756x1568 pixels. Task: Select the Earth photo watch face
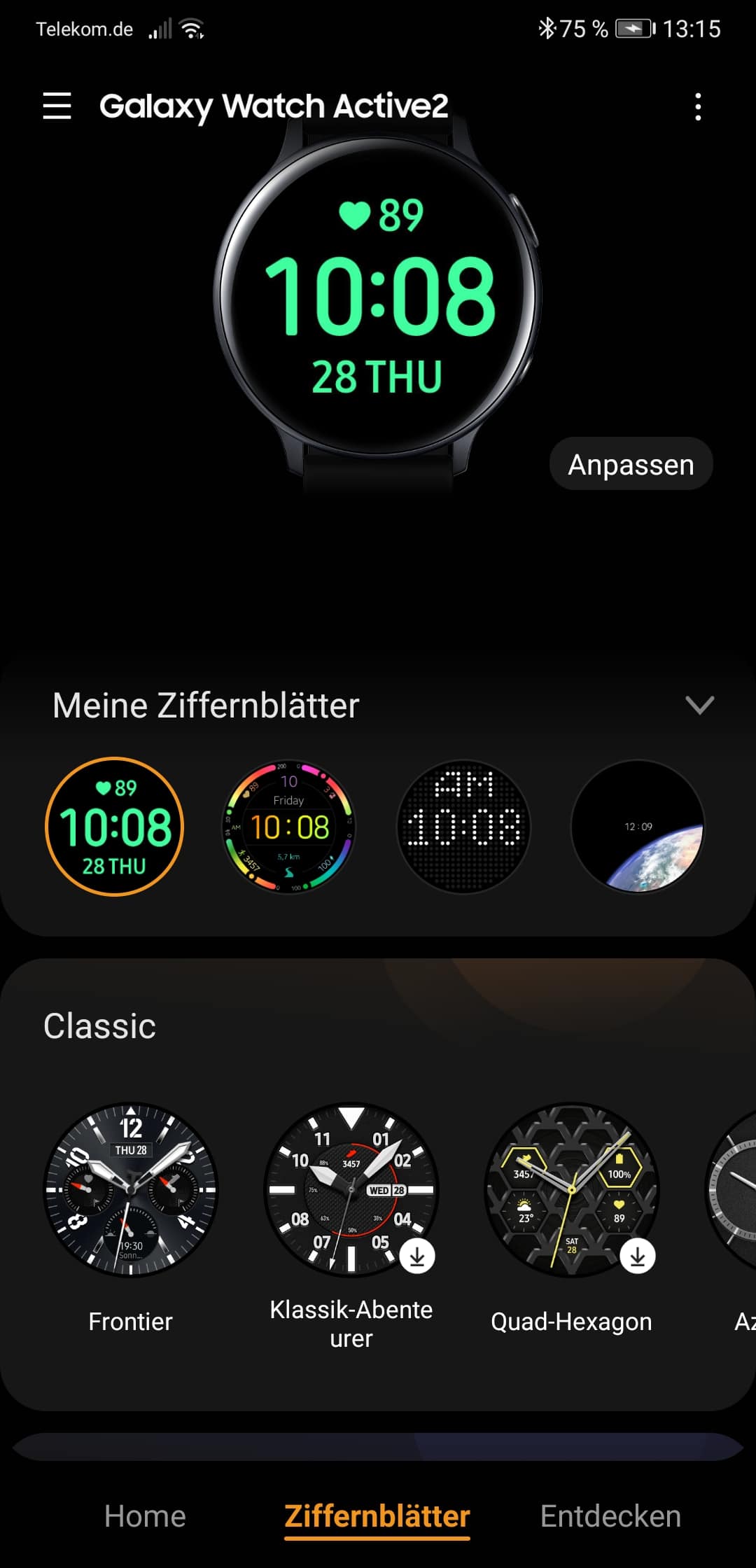[638, 827]
